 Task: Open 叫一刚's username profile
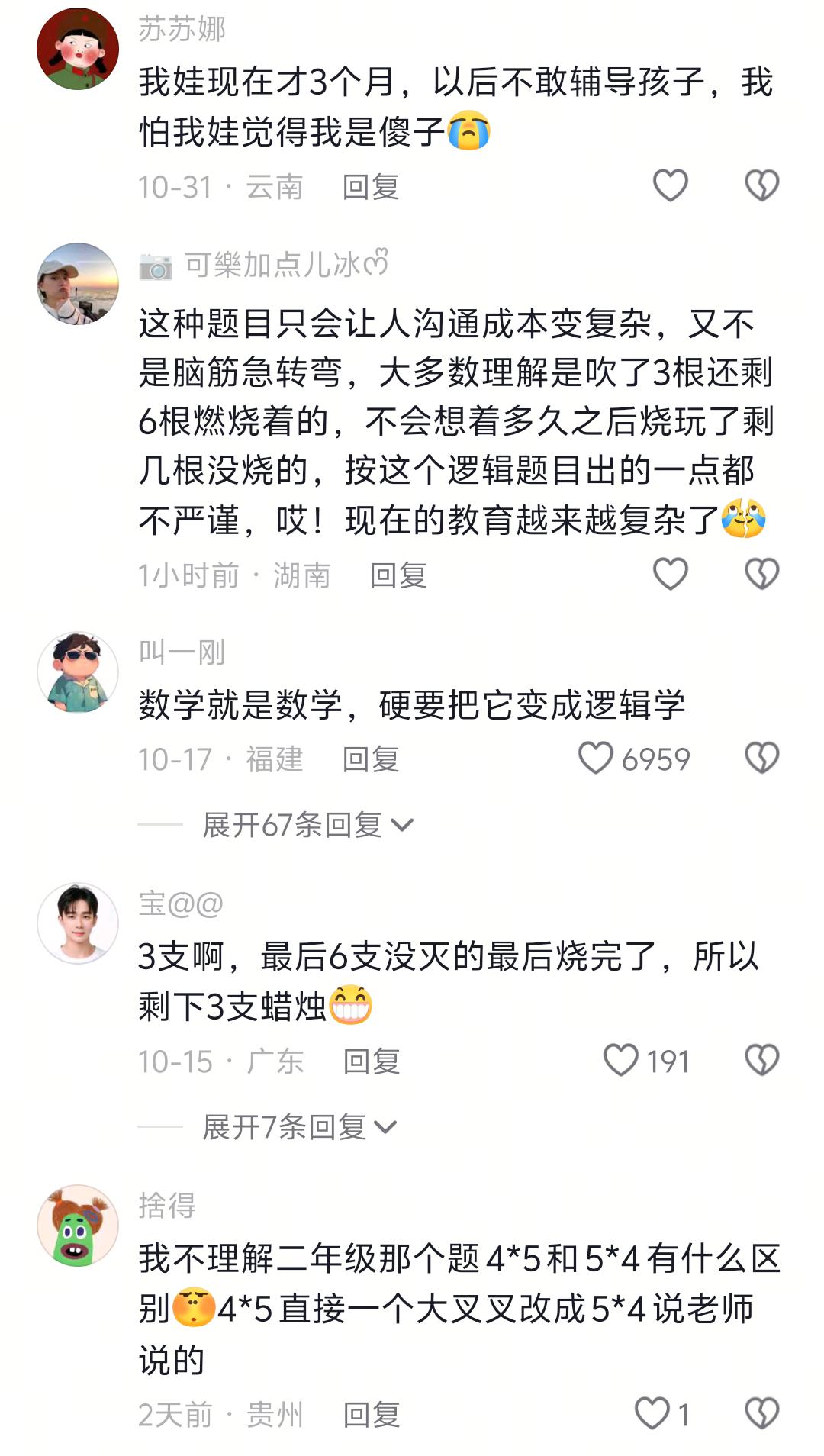coord(182,652)
